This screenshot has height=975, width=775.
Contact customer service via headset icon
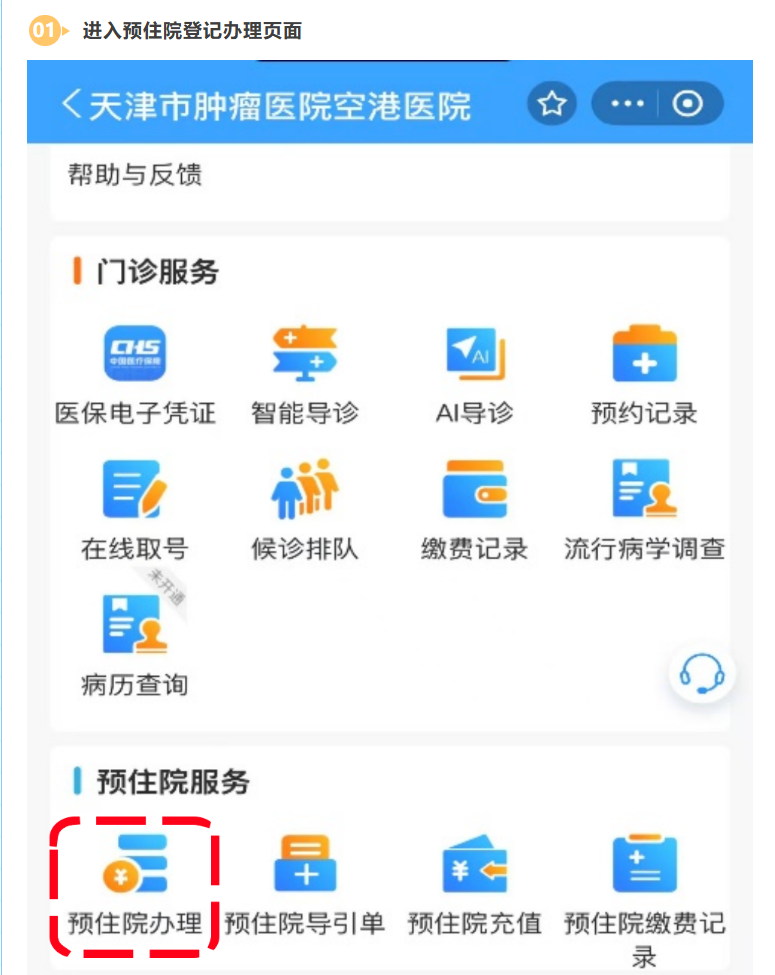pos(702,672)
